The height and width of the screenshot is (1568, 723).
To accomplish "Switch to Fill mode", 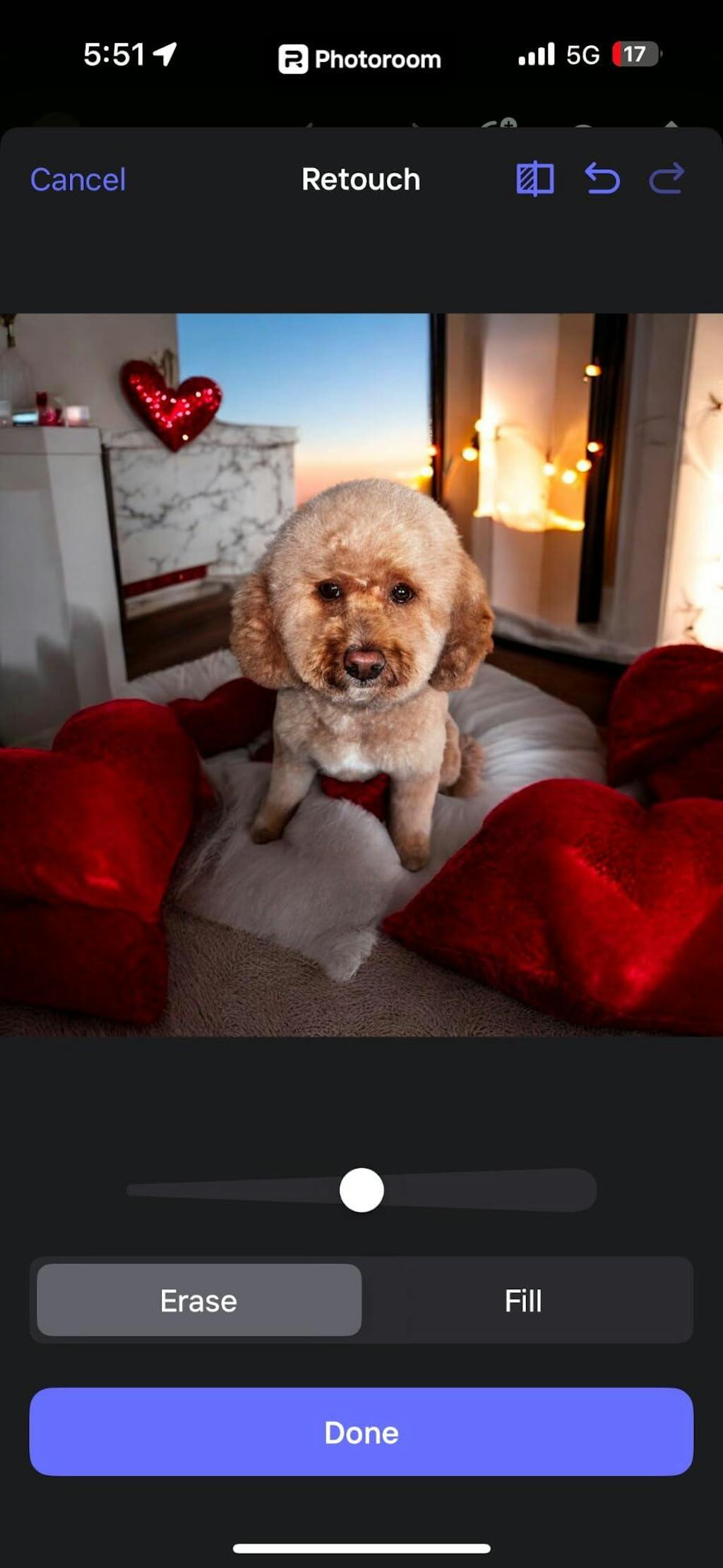I will pos(523,1300).
